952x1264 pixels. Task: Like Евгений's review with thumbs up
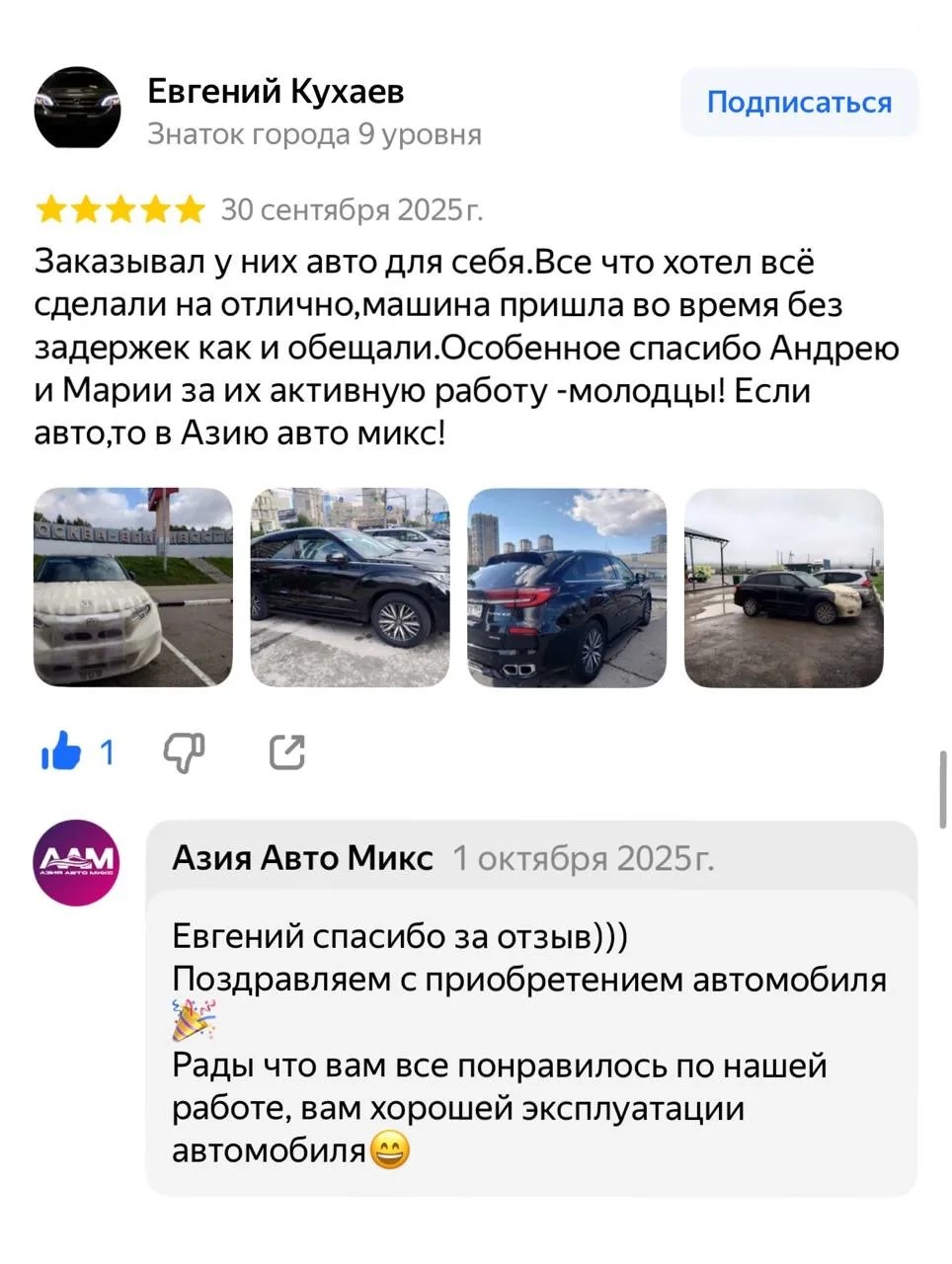pos(61,752)
